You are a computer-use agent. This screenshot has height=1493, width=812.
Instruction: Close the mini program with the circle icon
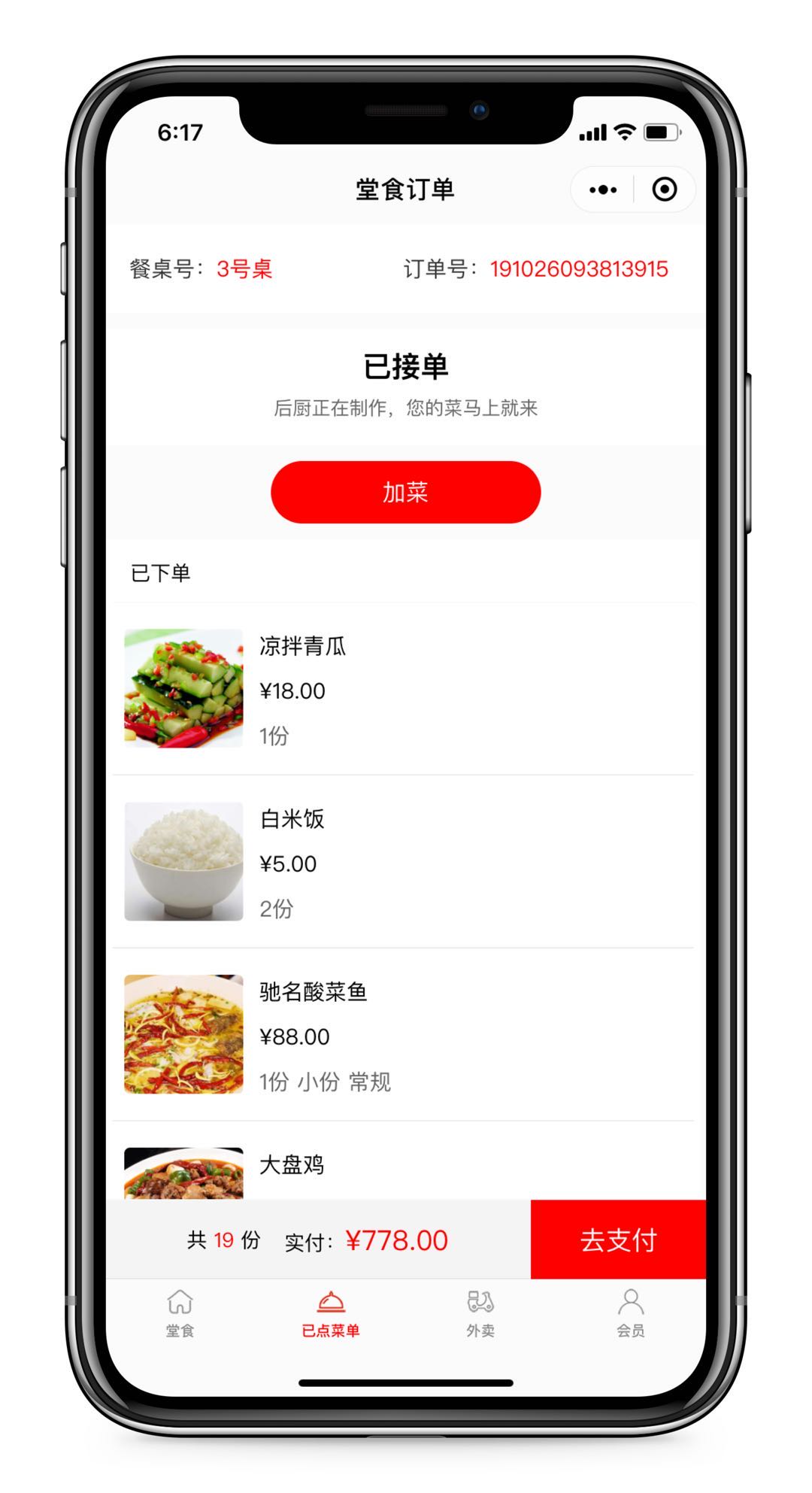coord(665,190)
